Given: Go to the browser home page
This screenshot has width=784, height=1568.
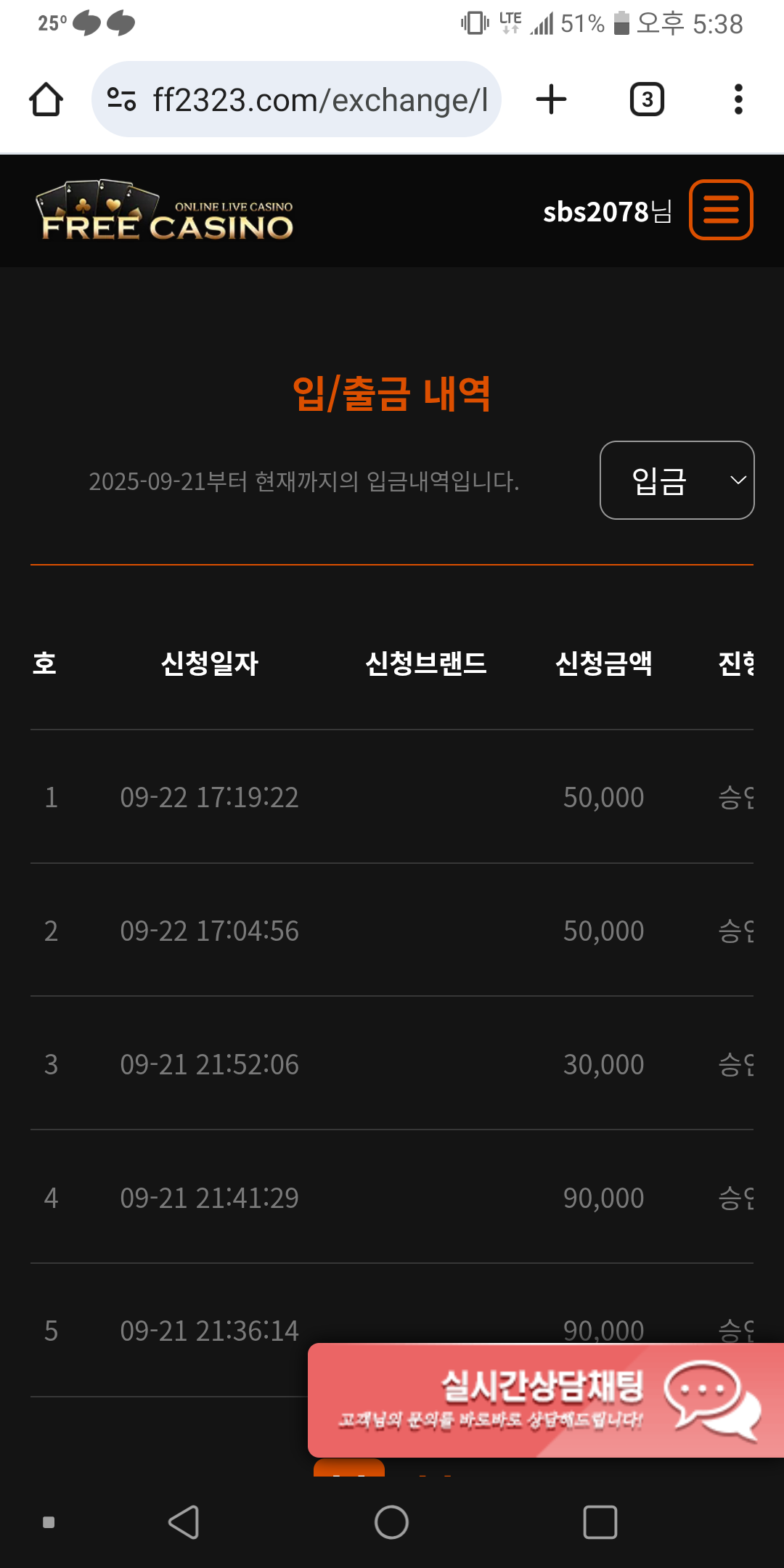Looking at the screenshot, I should click(46, 99).
